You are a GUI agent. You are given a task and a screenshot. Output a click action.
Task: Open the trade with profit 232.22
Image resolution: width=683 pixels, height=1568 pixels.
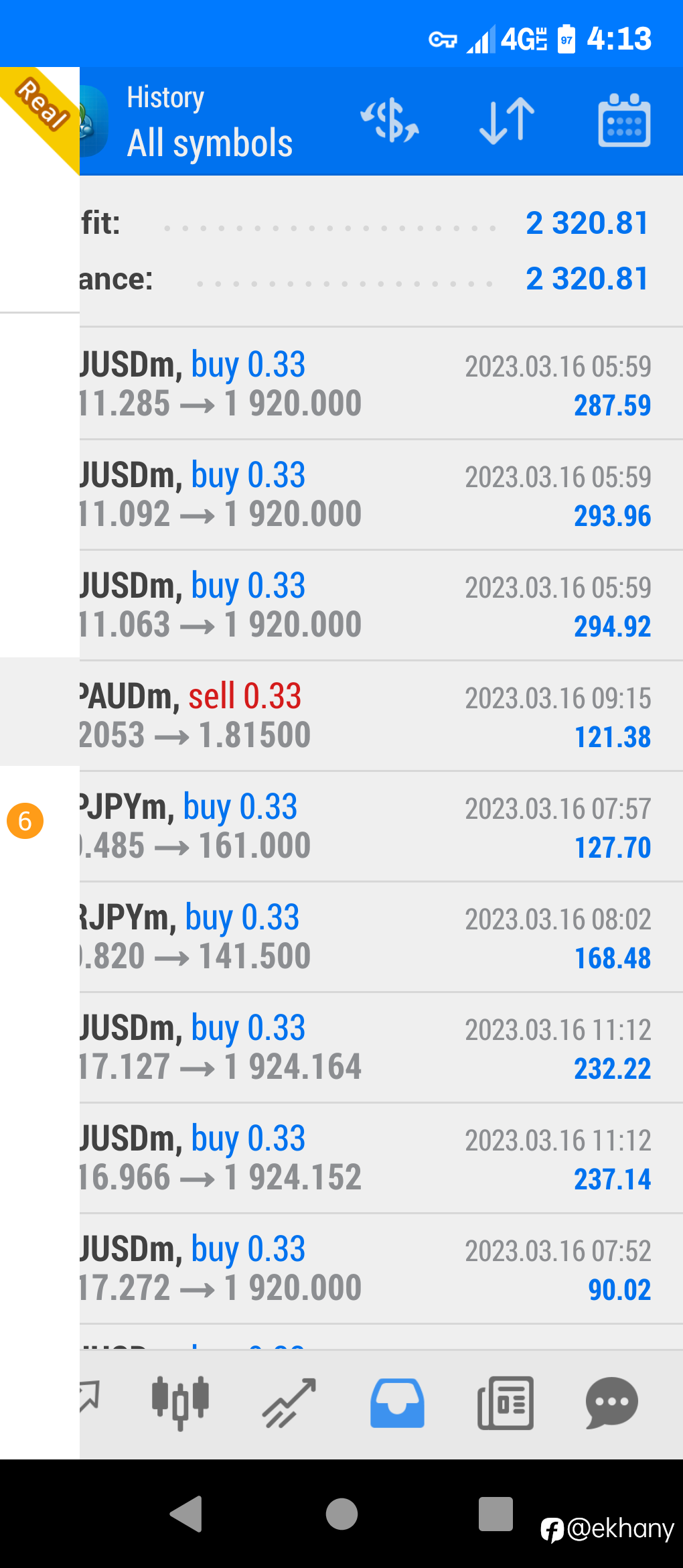point(381,1047)
